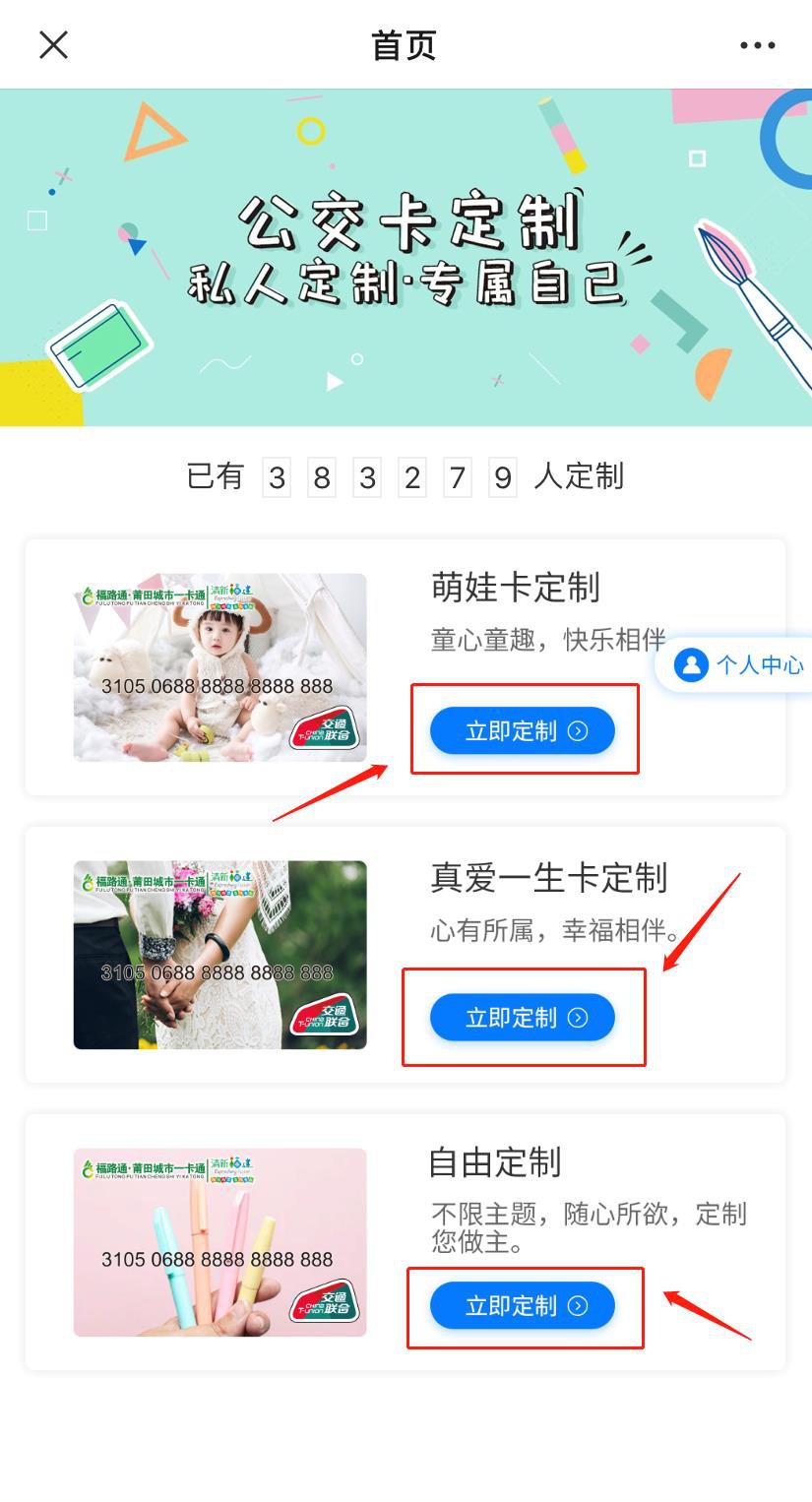Viewport: 812px width, 1502px height.
Task: Tap 立即定制 for 萌娃卡定制
Action: (x=522, y=731)
